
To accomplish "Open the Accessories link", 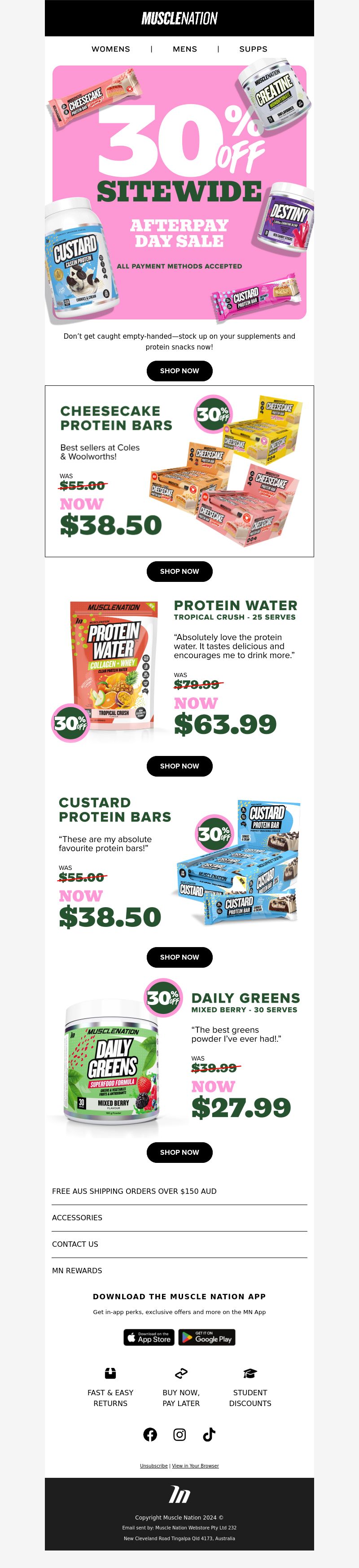I will pos(77,1218).
